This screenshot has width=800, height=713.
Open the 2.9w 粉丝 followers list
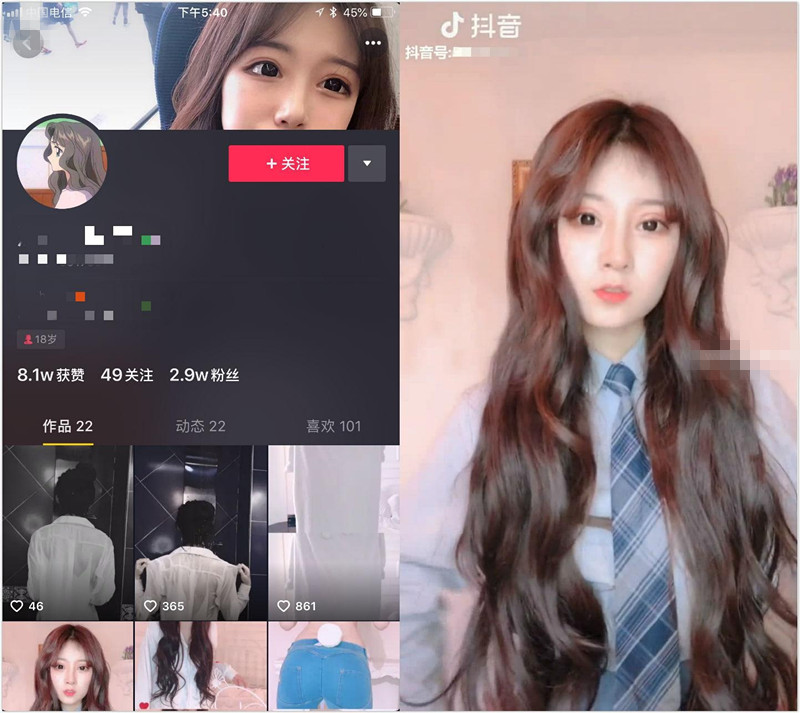[x=204, y=376]
